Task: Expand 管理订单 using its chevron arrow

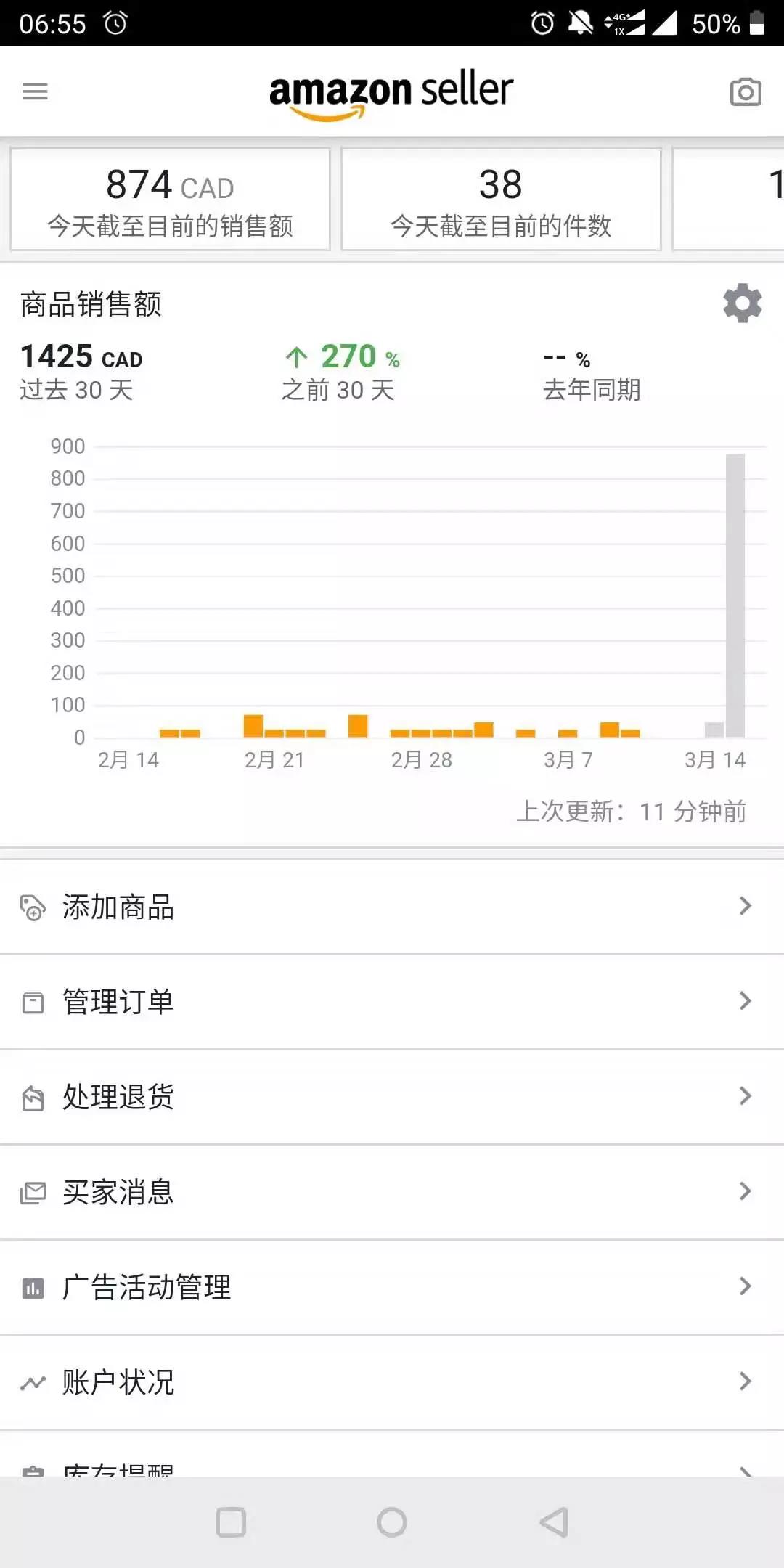Action: click(x=745, y=1002)
